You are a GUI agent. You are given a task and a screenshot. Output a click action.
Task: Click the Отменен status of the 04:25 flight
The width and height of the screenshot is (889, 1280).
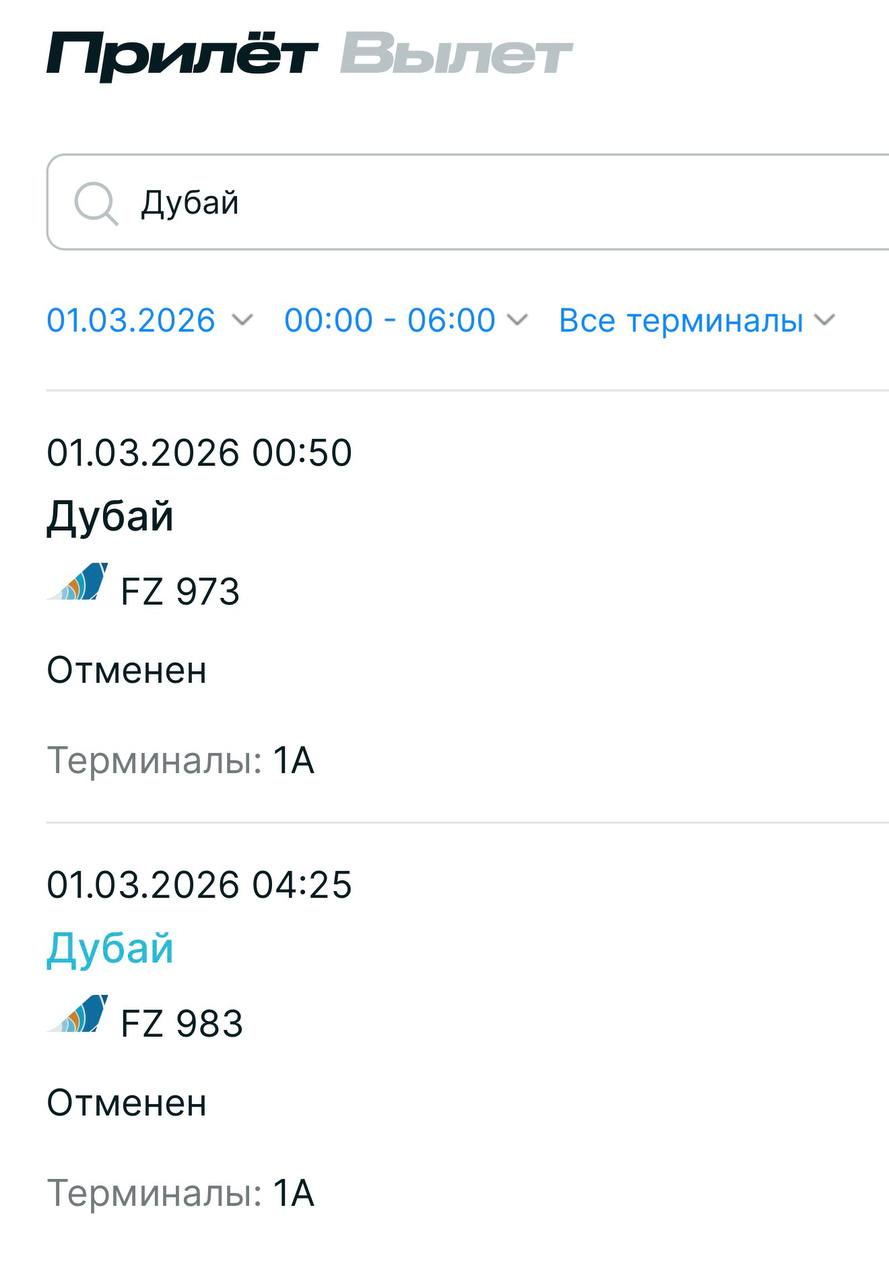click(x=126, y=1103)
